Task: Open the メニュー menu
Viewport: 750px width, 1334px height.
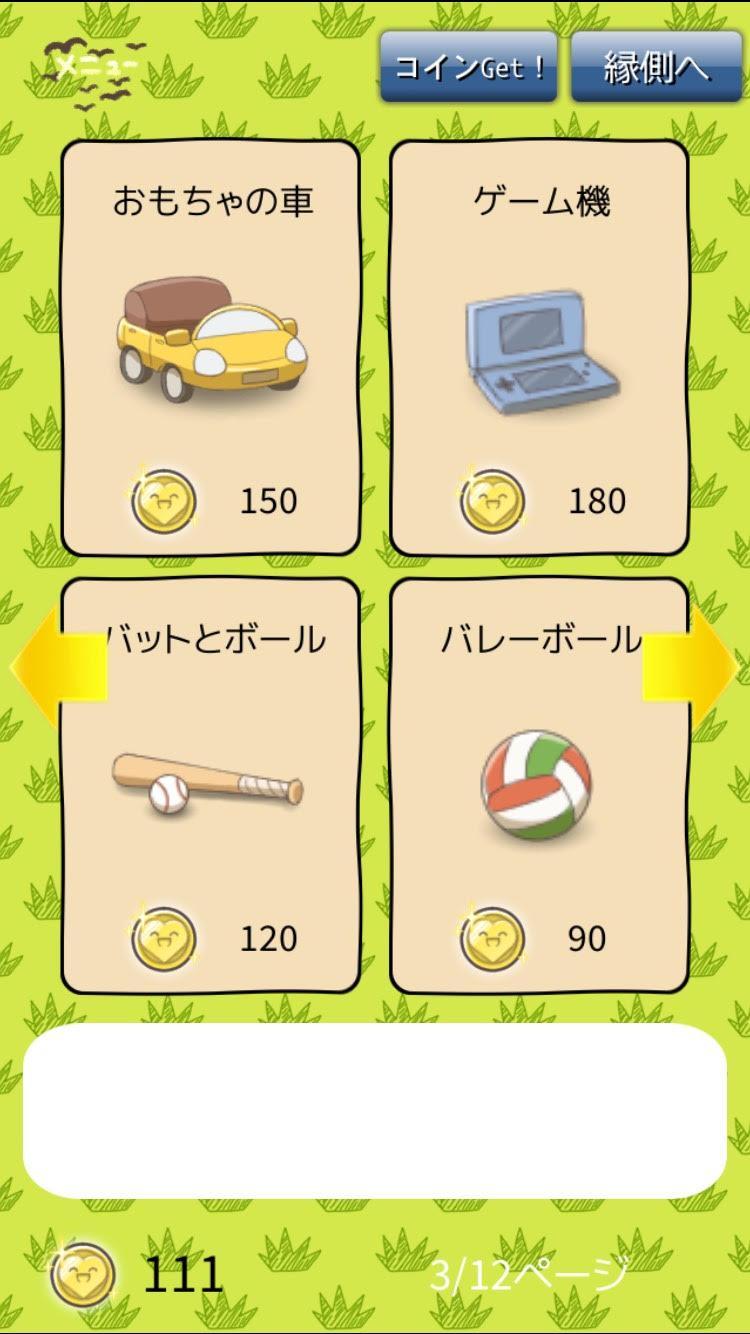Action: pos(94,68)
